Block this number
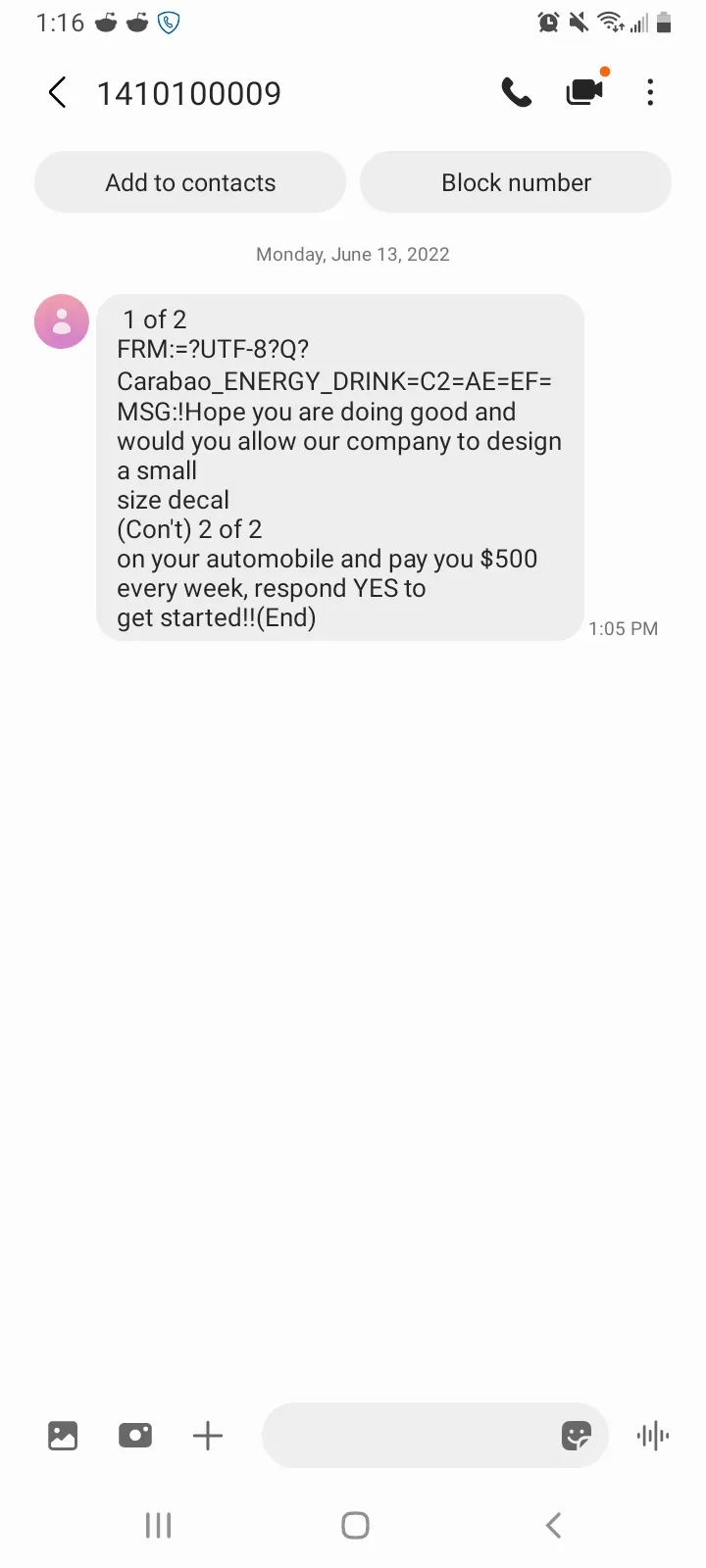Image resolution: width=706 pixels, height=1568 pixels. tap(516, 182)
